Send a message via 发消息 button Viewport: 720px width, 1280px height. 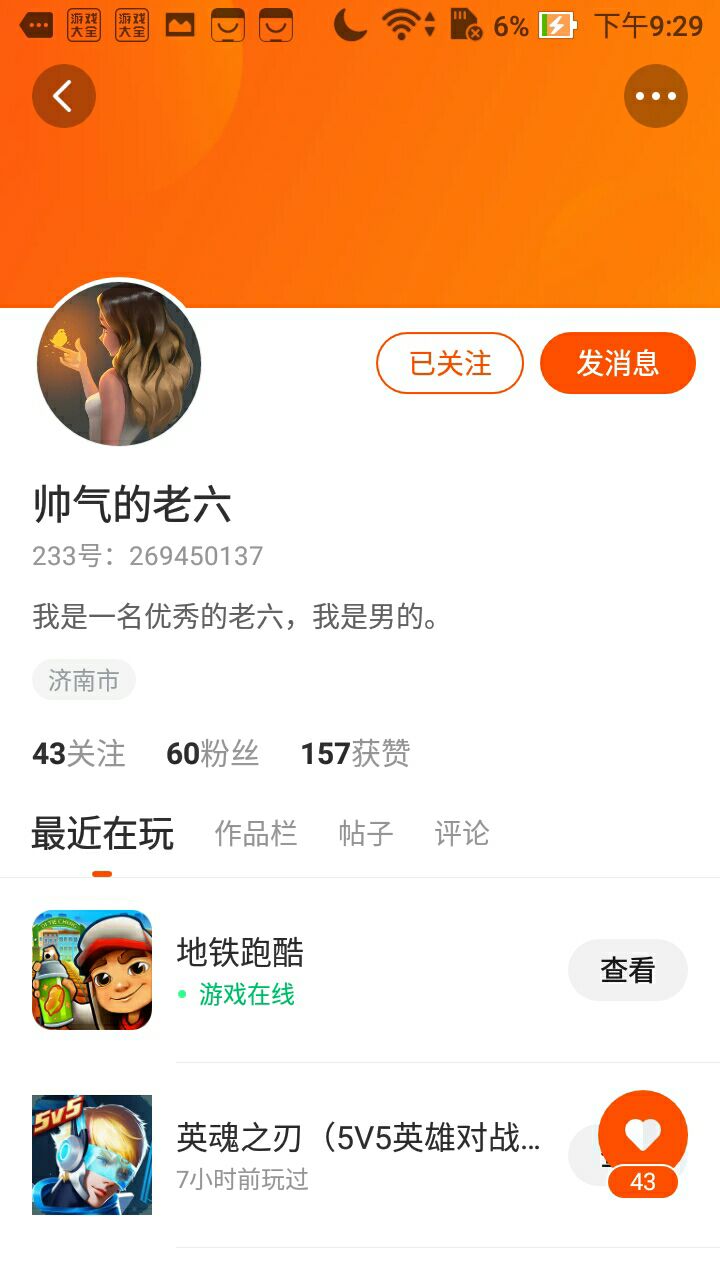click(x=618, y=363)
